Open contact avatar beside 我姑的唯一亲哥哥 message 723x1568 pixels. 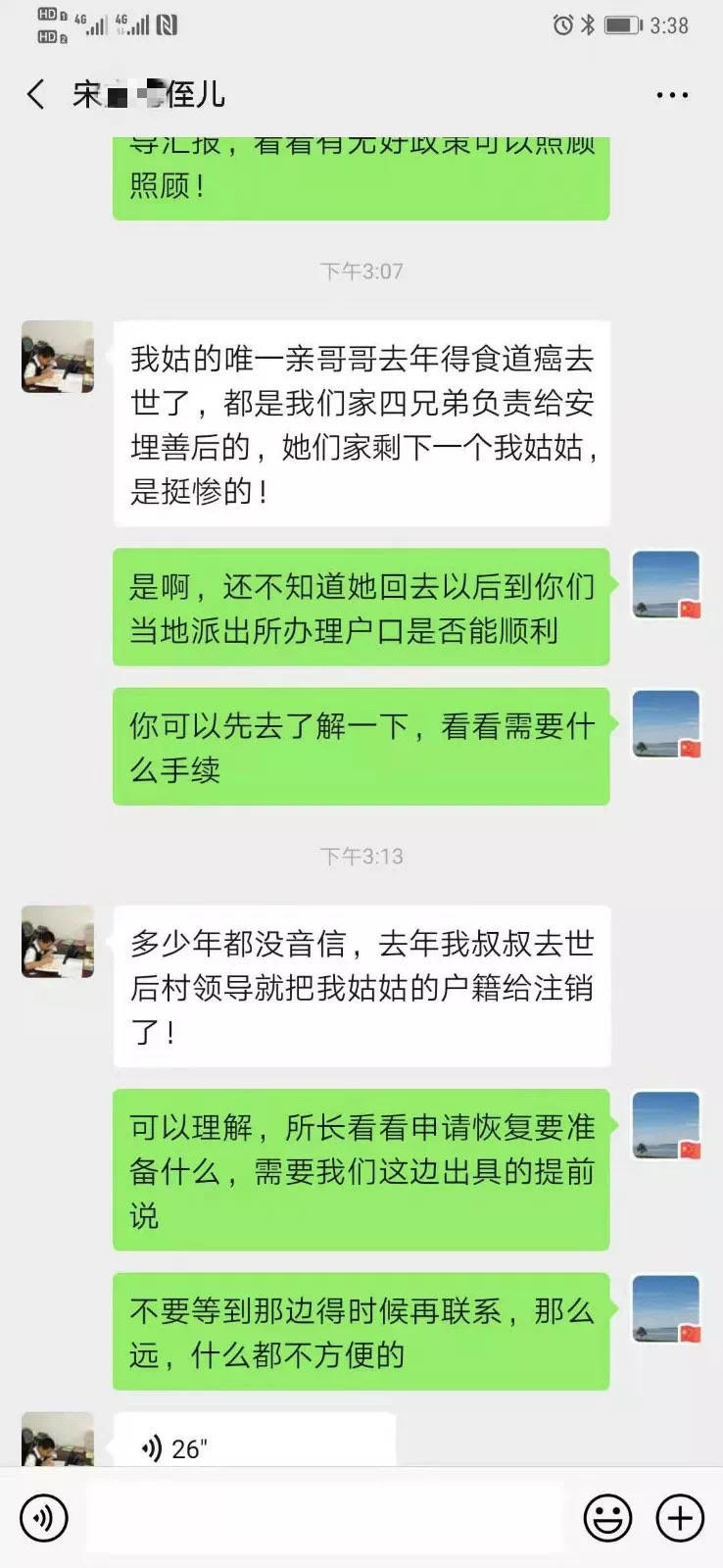pos(58,357)
